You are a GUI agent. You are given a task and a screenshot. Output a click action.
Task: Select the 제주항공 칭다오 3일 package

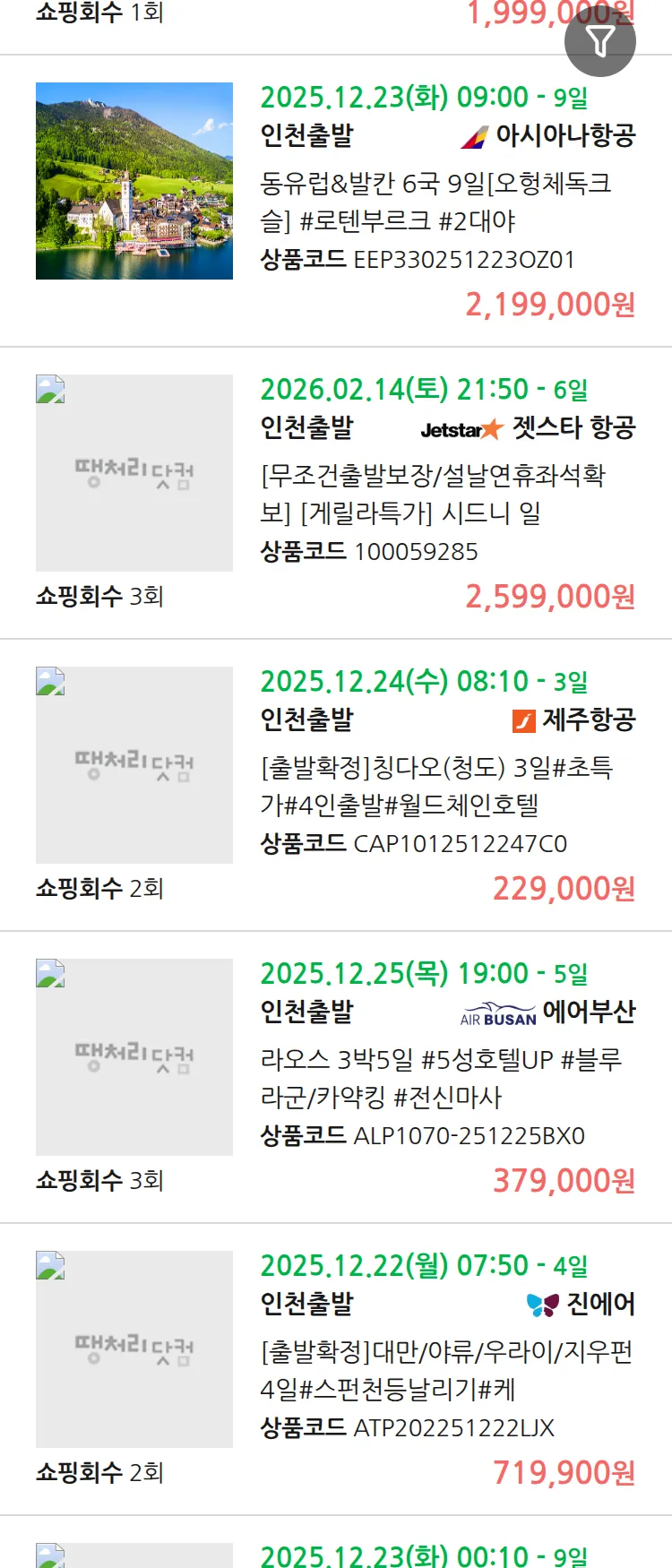click(x=435, y=787)
